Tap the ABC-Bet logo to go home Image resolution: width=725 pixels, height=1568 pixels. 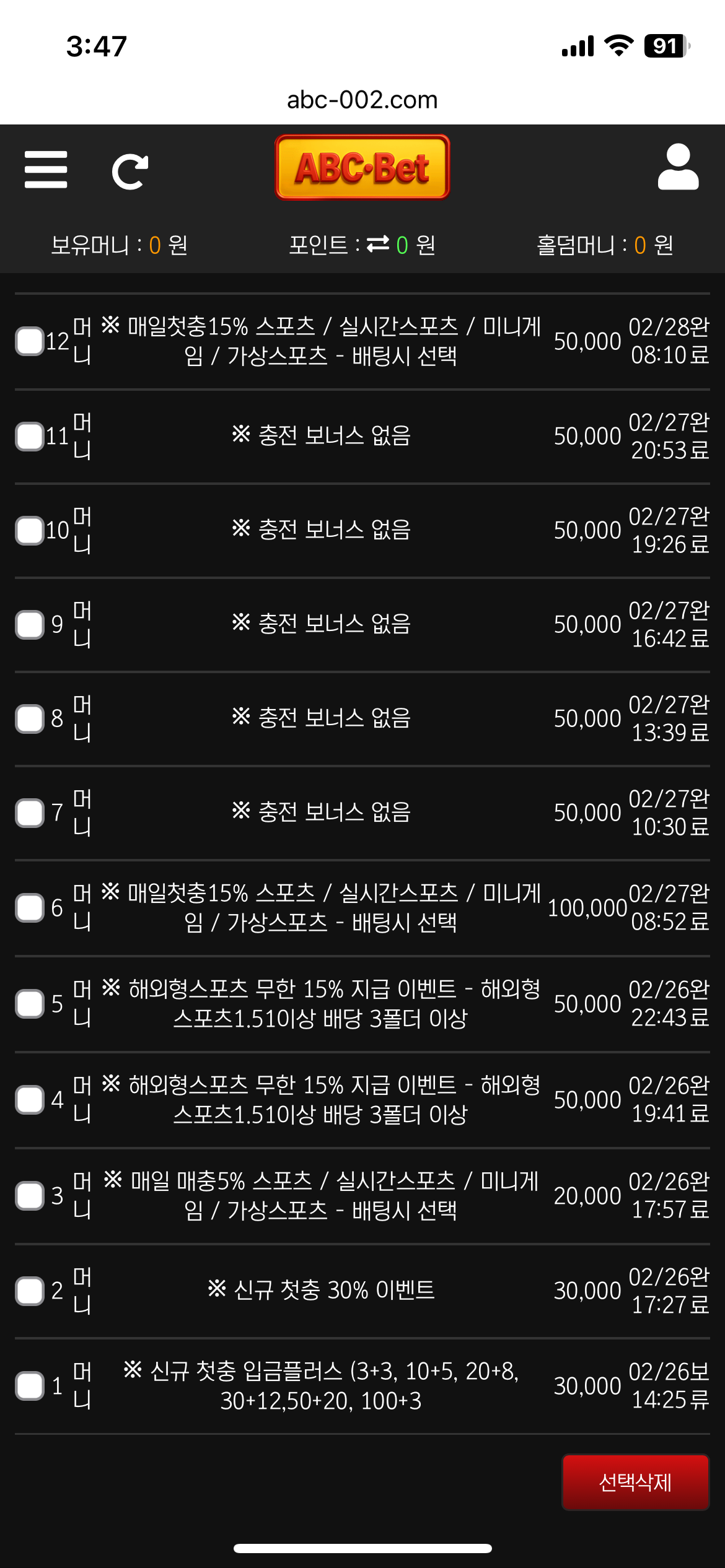(362, 167)
